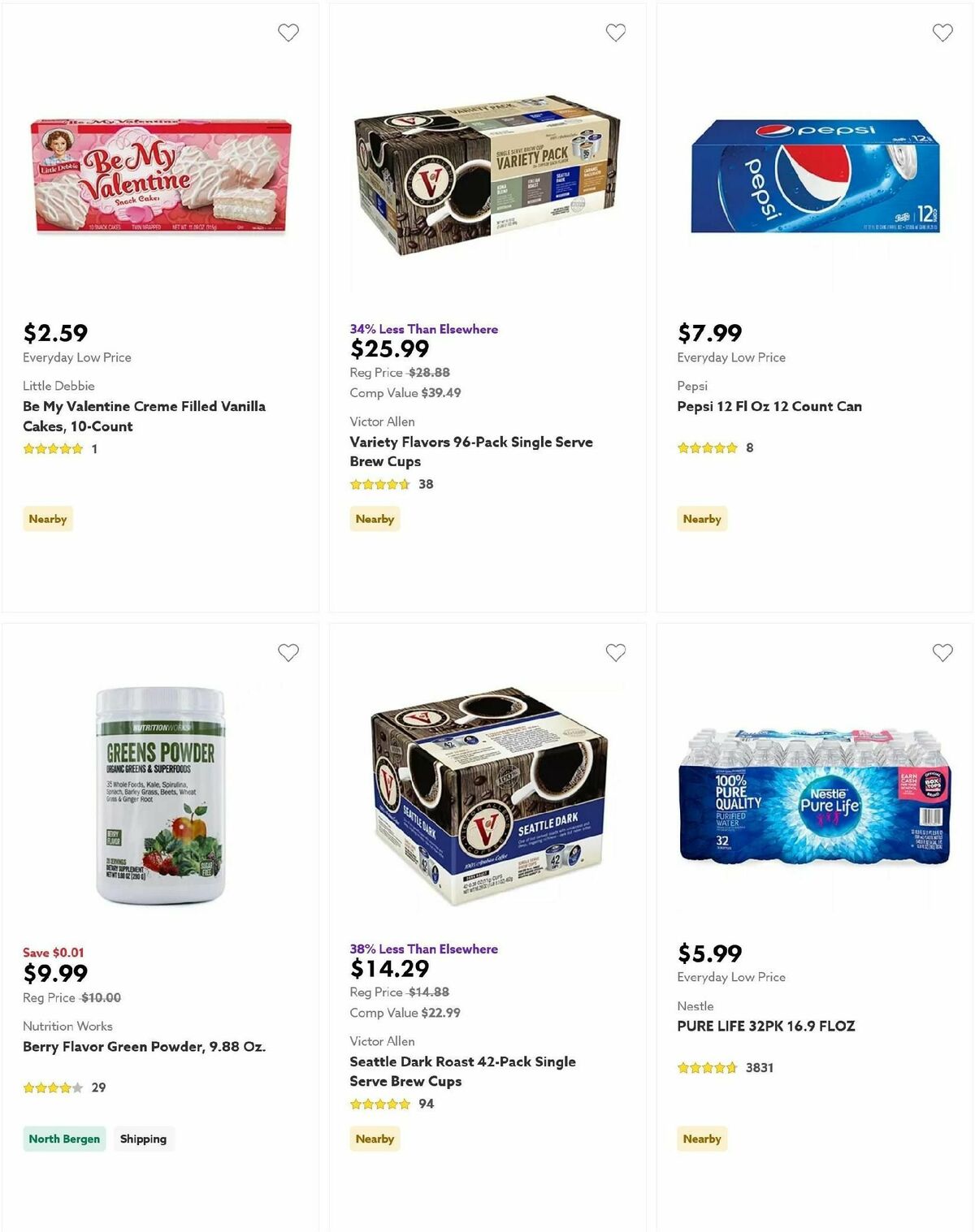Click the heart icon on Seattle Dark Roast coffee
975x1232 pixels.
tap(615, 652)
